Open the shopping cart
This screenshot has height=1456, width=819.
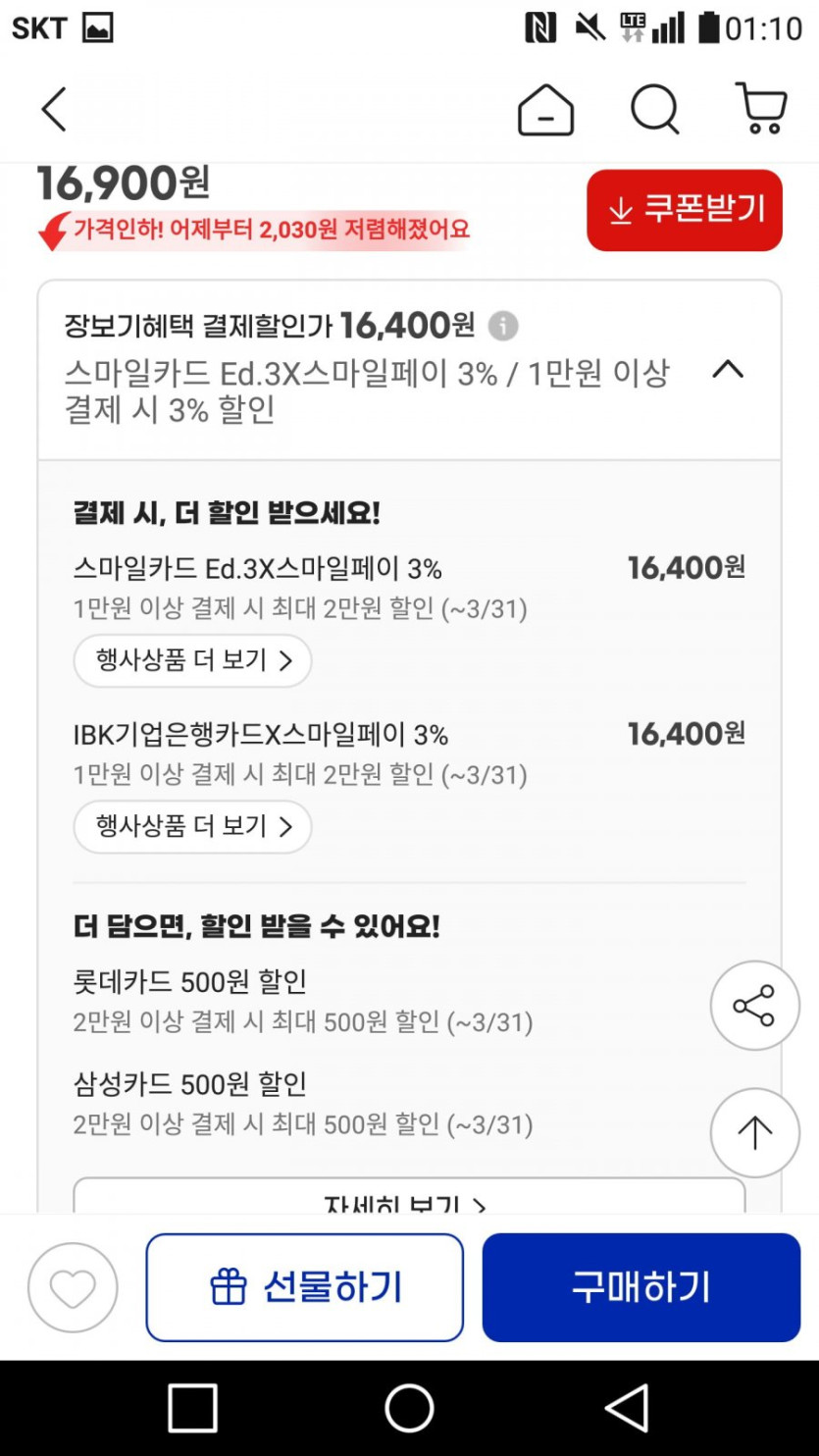pos(761,109)
